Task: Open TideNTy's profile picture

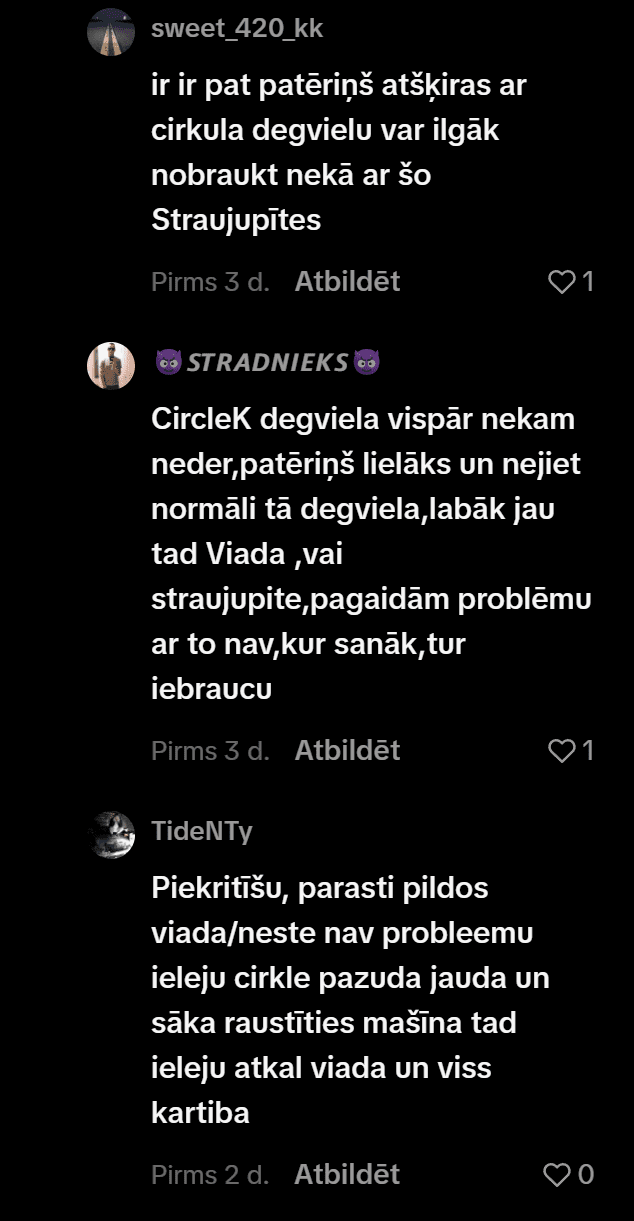Action: pos(111,834)
